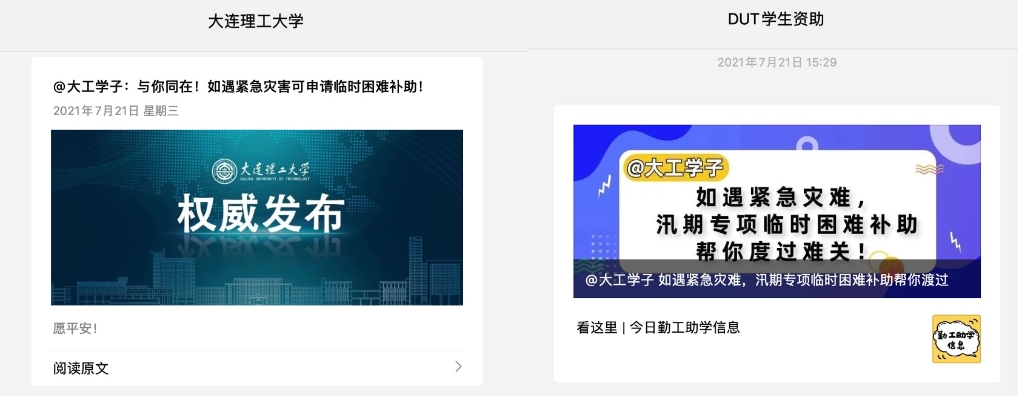Open 看这里 | 今日勤工助学信息
Image resolution: width=1022 pixels, height=400 pixels.
[659, 328]
